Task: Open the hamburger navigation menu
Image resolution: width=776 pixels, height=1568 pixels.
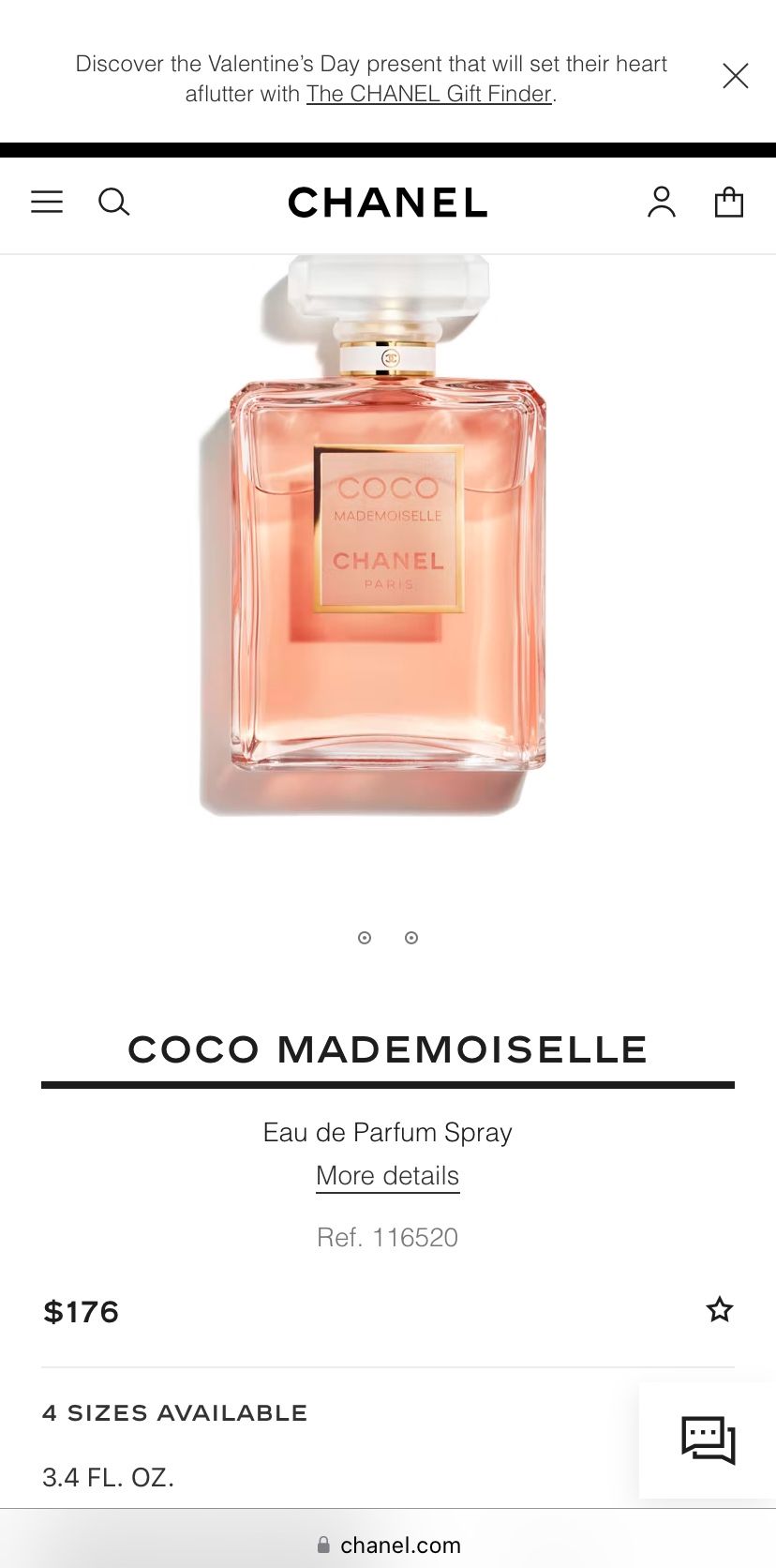Action: tap(47, 203)
